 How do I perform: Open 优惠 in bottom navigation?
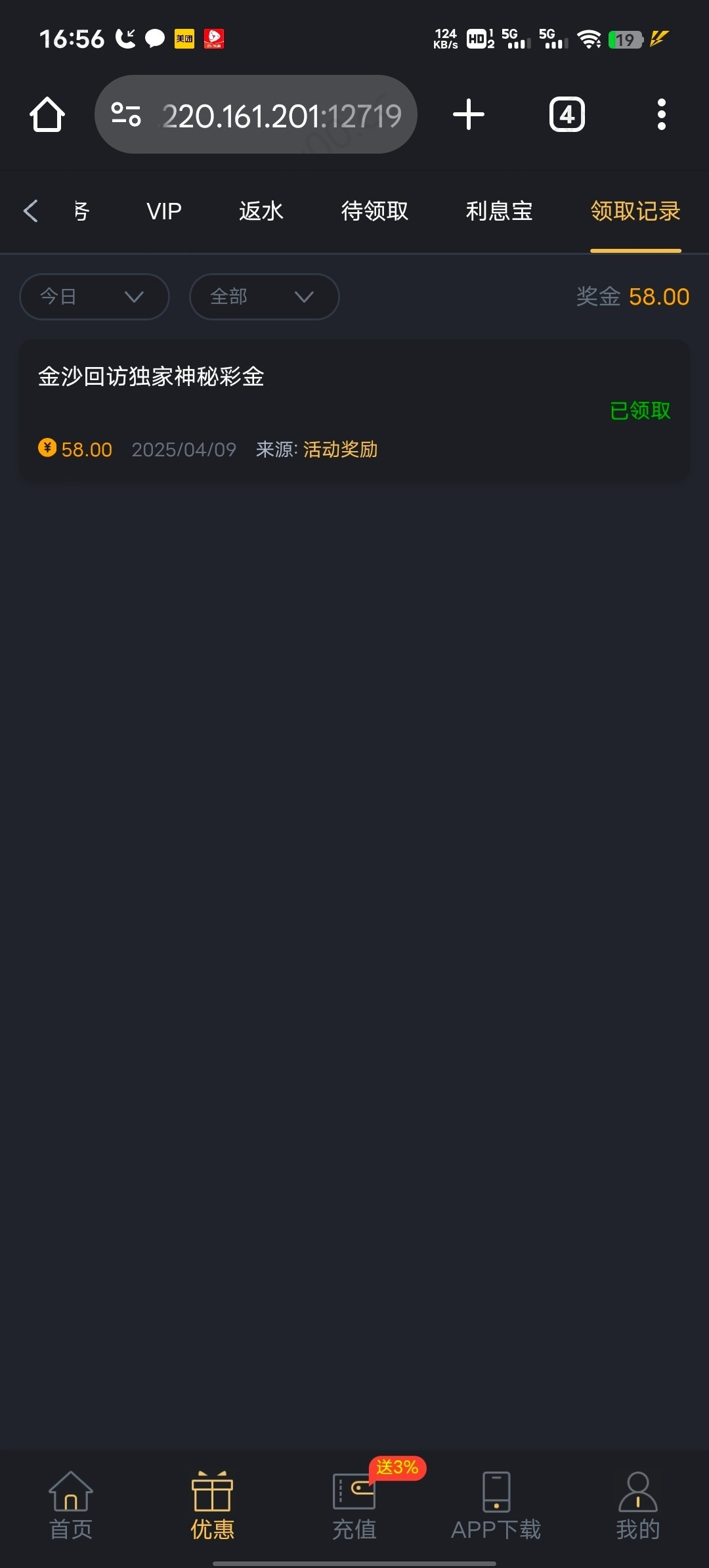tap(213, 1506)
